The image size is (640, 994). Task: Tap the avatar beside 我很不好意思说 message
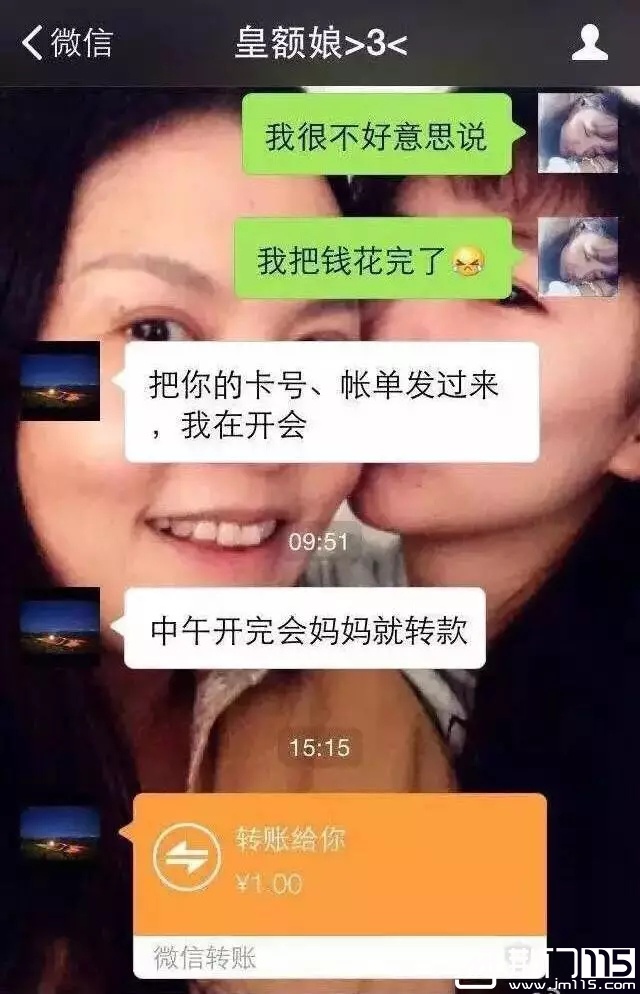click(578, 133)
